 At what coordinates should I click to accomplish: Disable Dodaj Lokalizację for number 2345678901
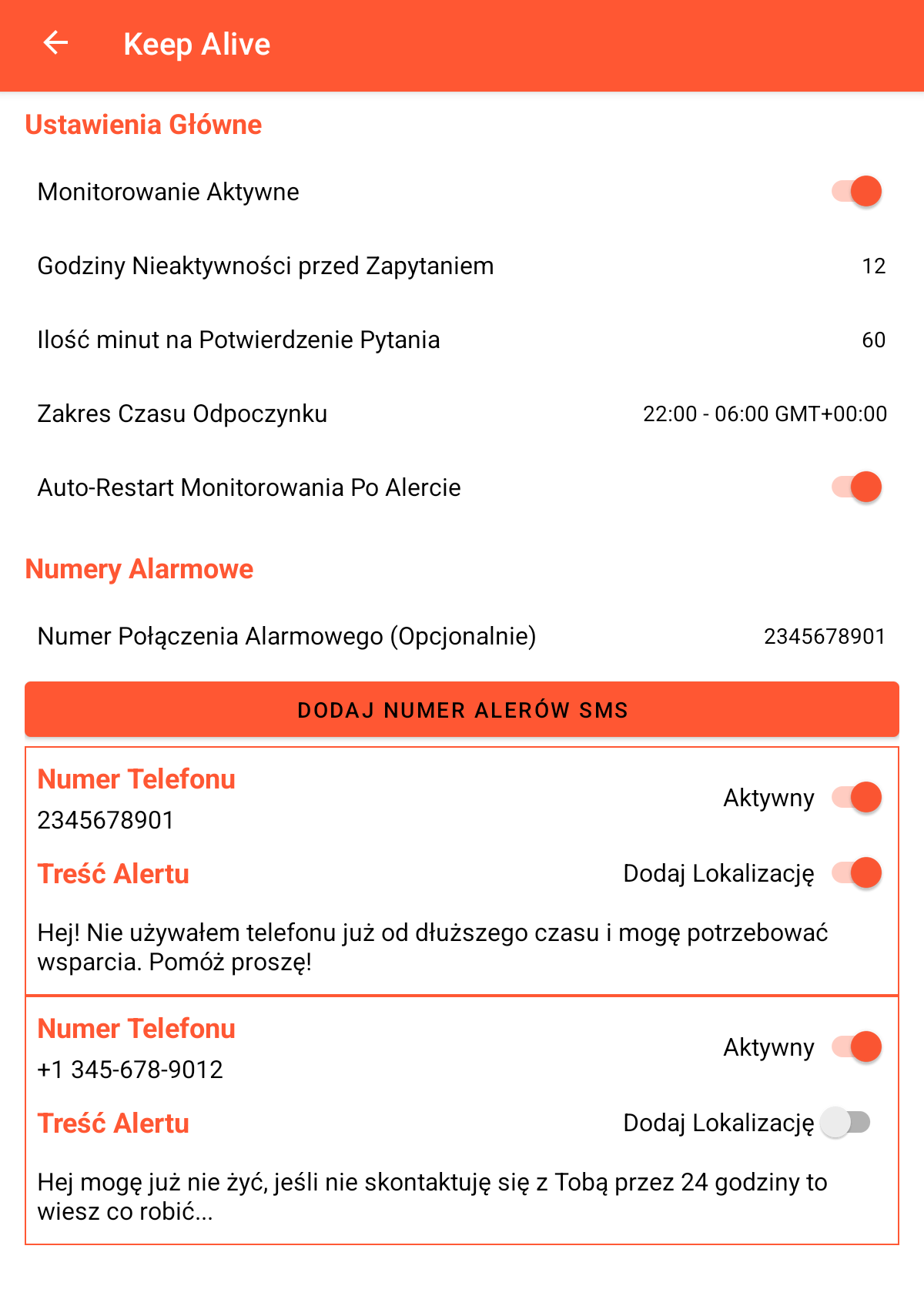pyautogui.click(x=856, y=872)
